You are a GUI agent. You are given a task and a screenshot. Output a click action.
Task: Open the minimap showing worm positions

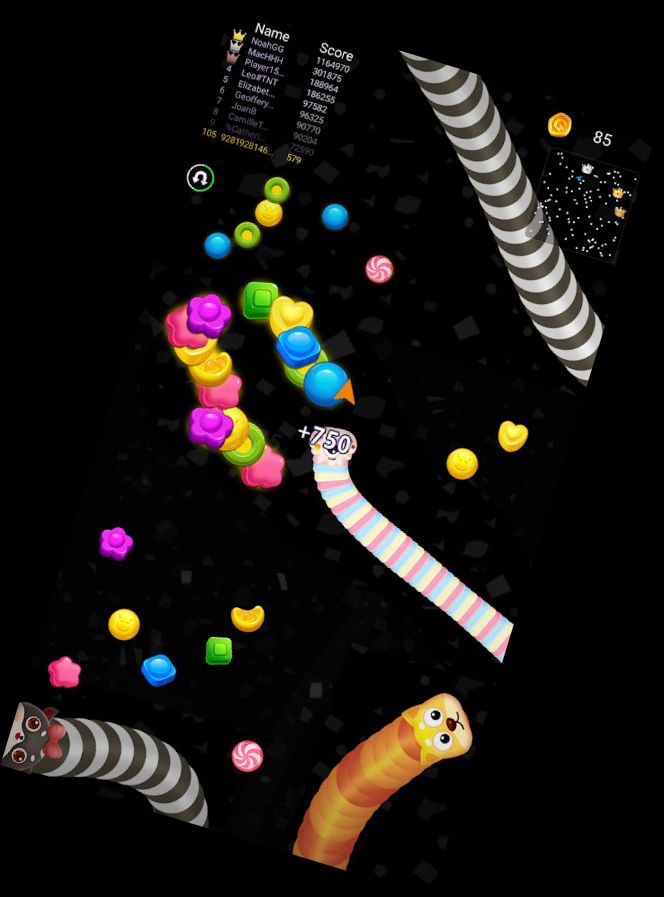(588, 206)
